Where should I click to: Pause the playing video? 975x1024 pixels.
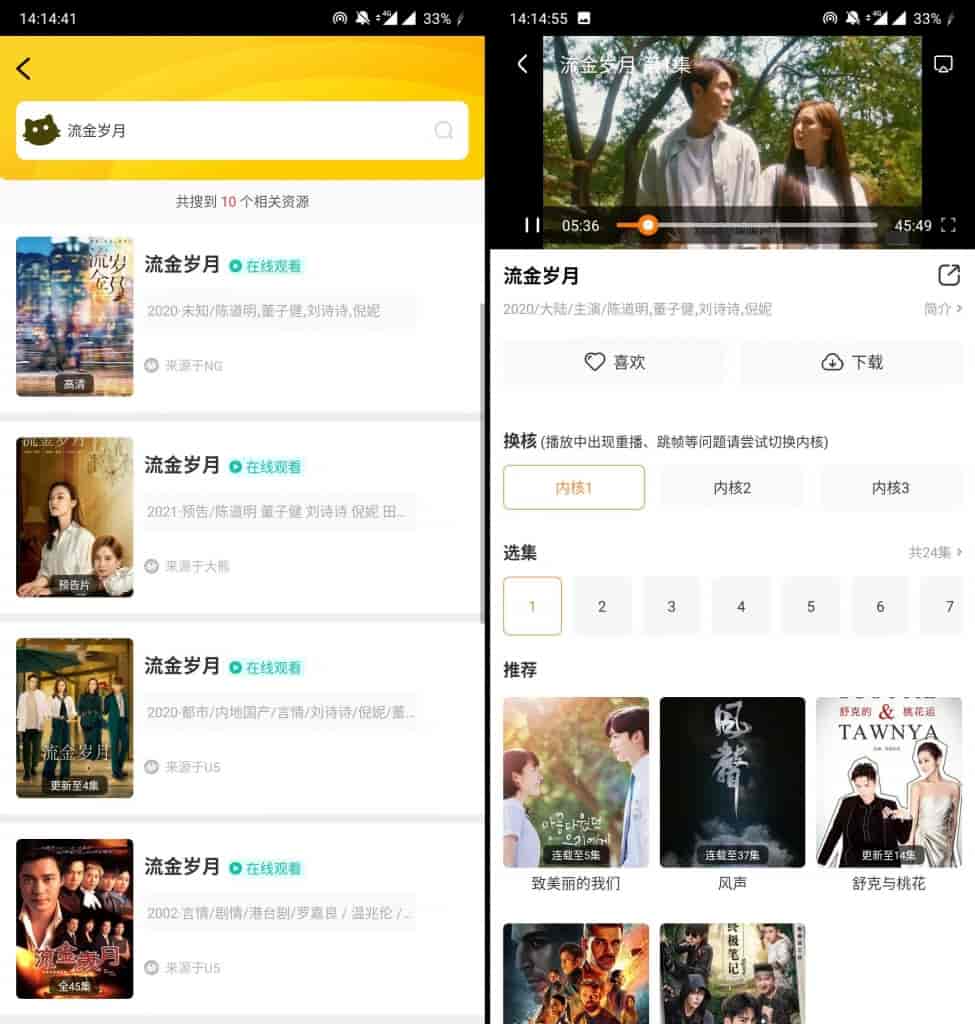pyautogui.click(x=532, y=226)
